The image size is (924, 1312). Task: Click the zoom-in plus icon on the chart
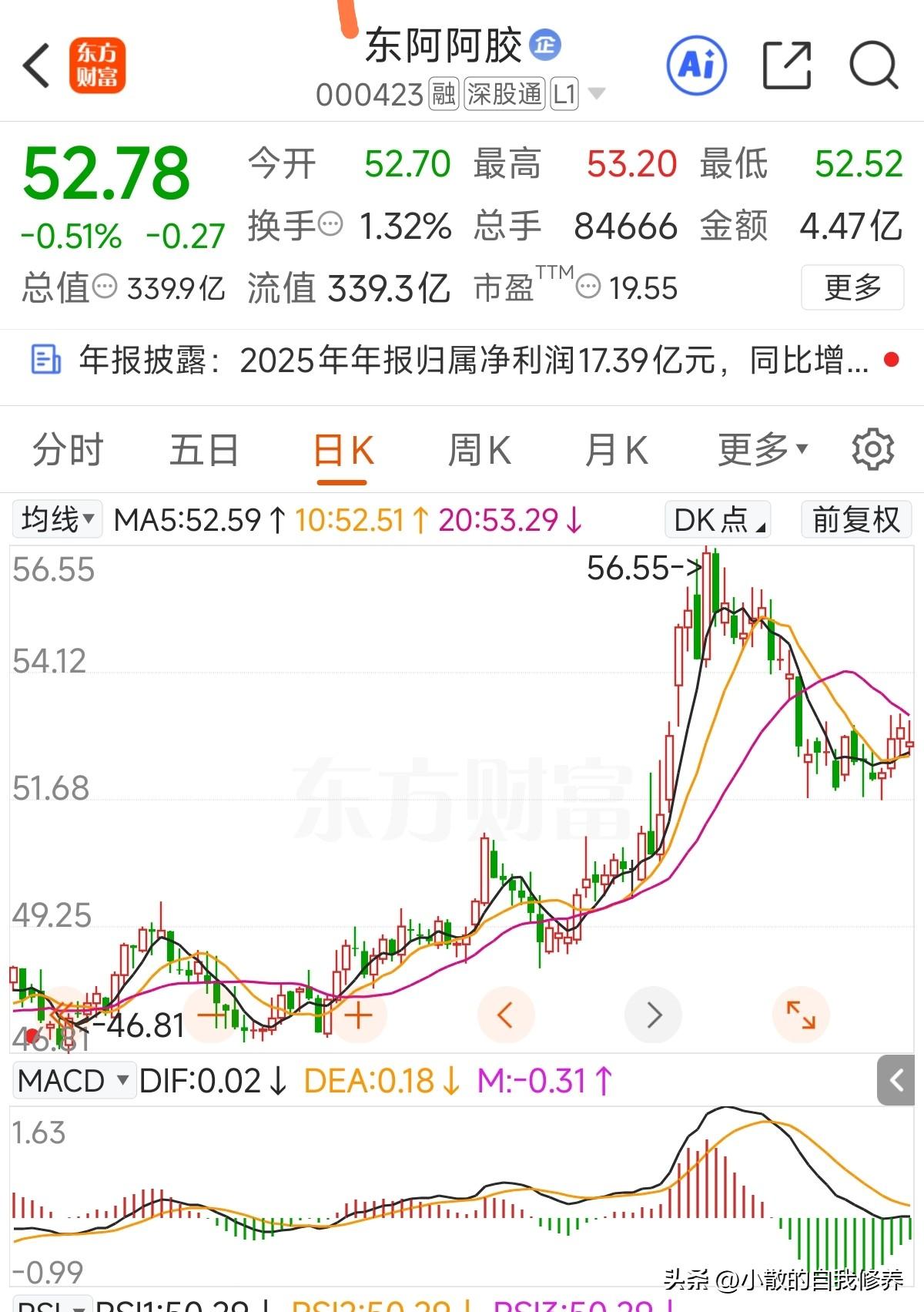point(358,1015)
